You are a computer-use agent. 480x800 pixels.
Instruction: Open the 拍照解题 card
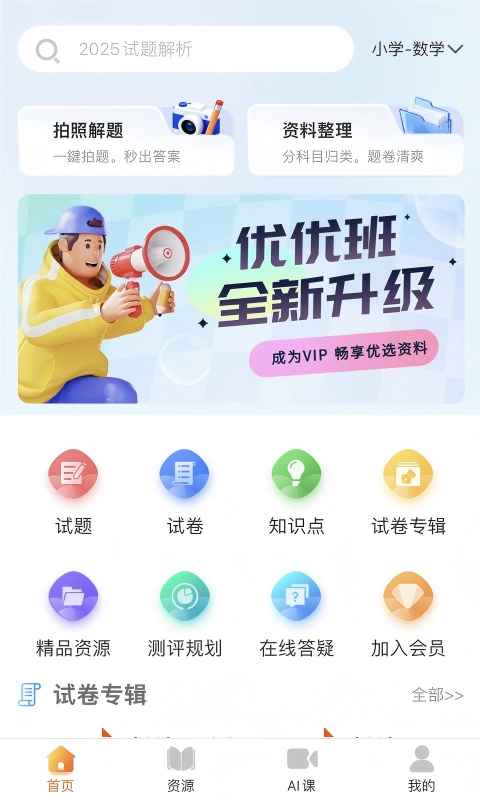tap(127, 140)
